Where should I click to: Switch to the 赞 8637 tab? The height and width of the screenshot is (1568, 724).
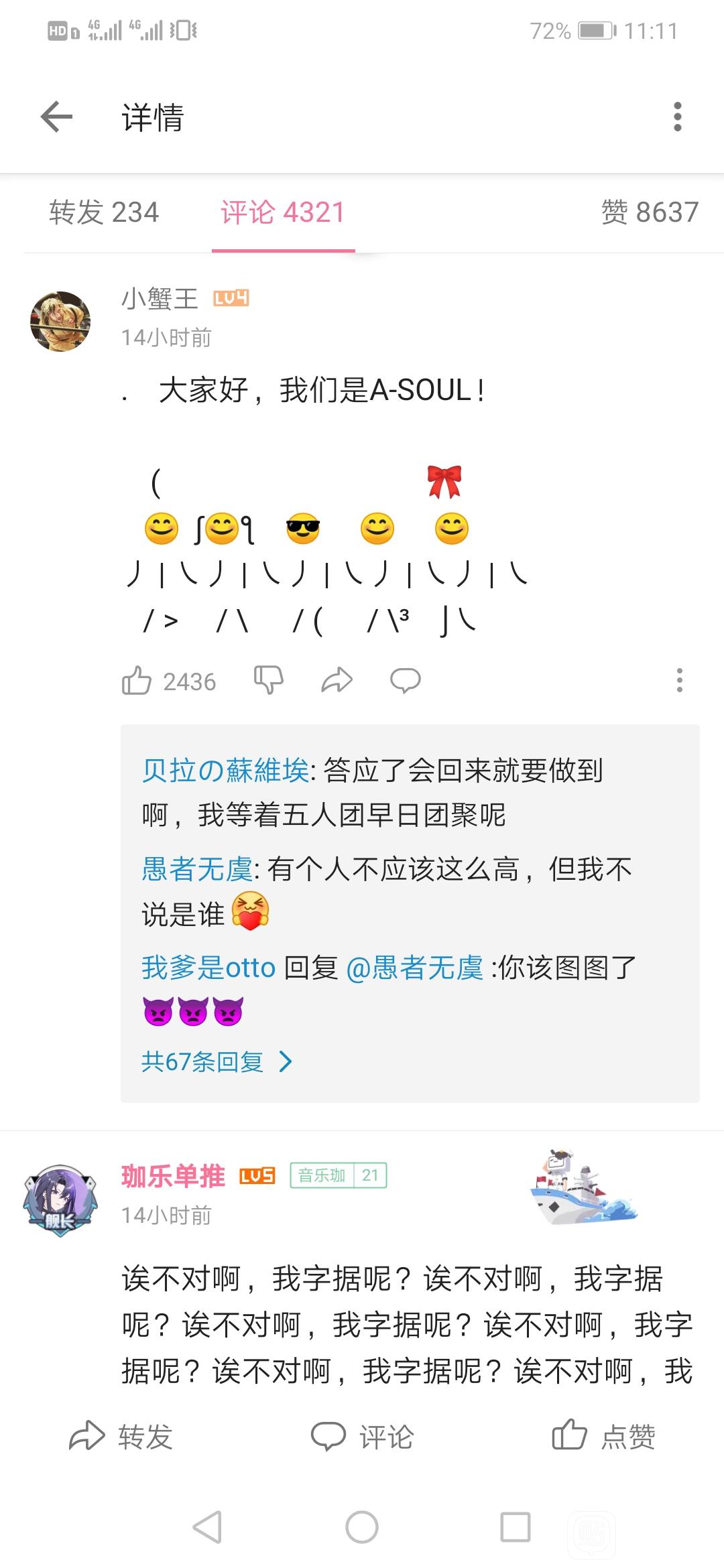(x=649, y=212)
